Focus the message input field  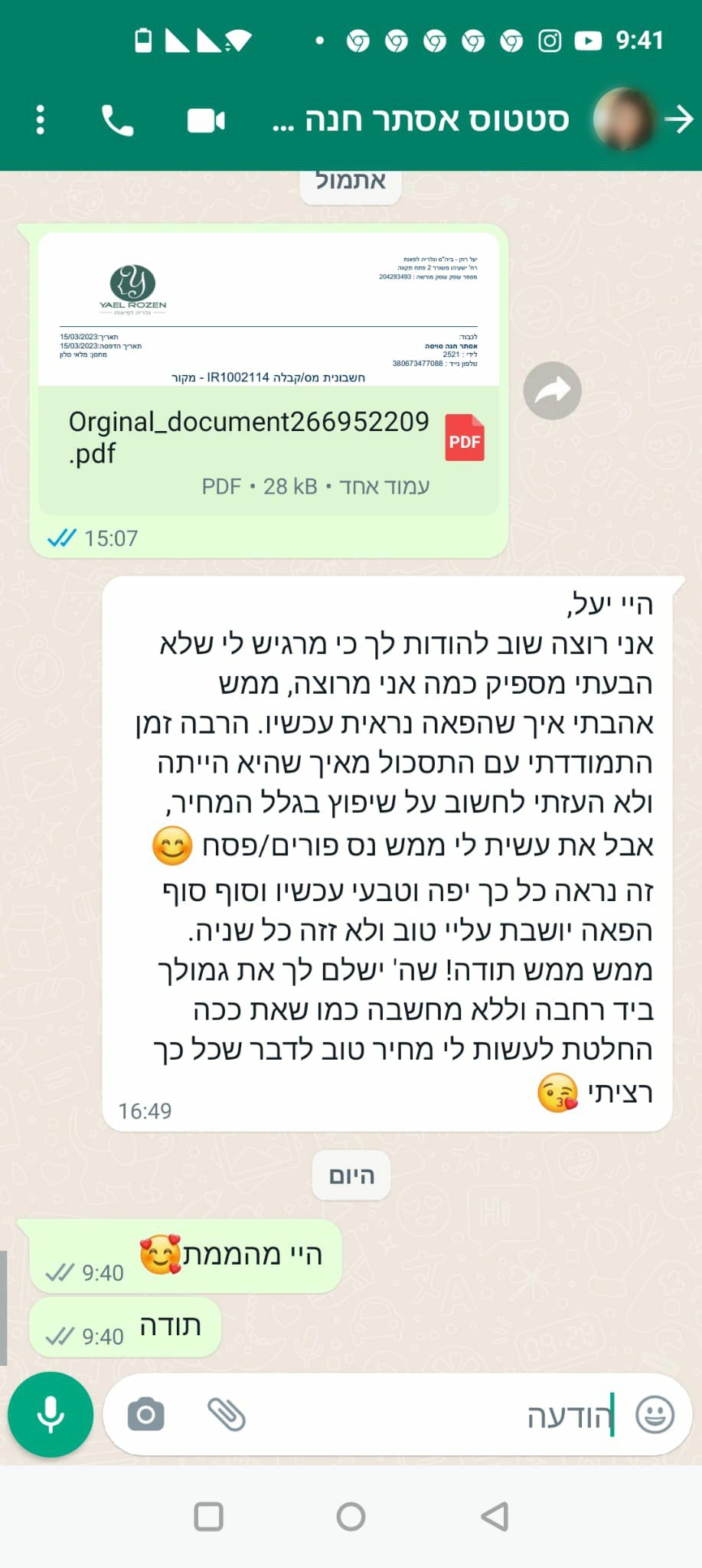[429, 1414]
